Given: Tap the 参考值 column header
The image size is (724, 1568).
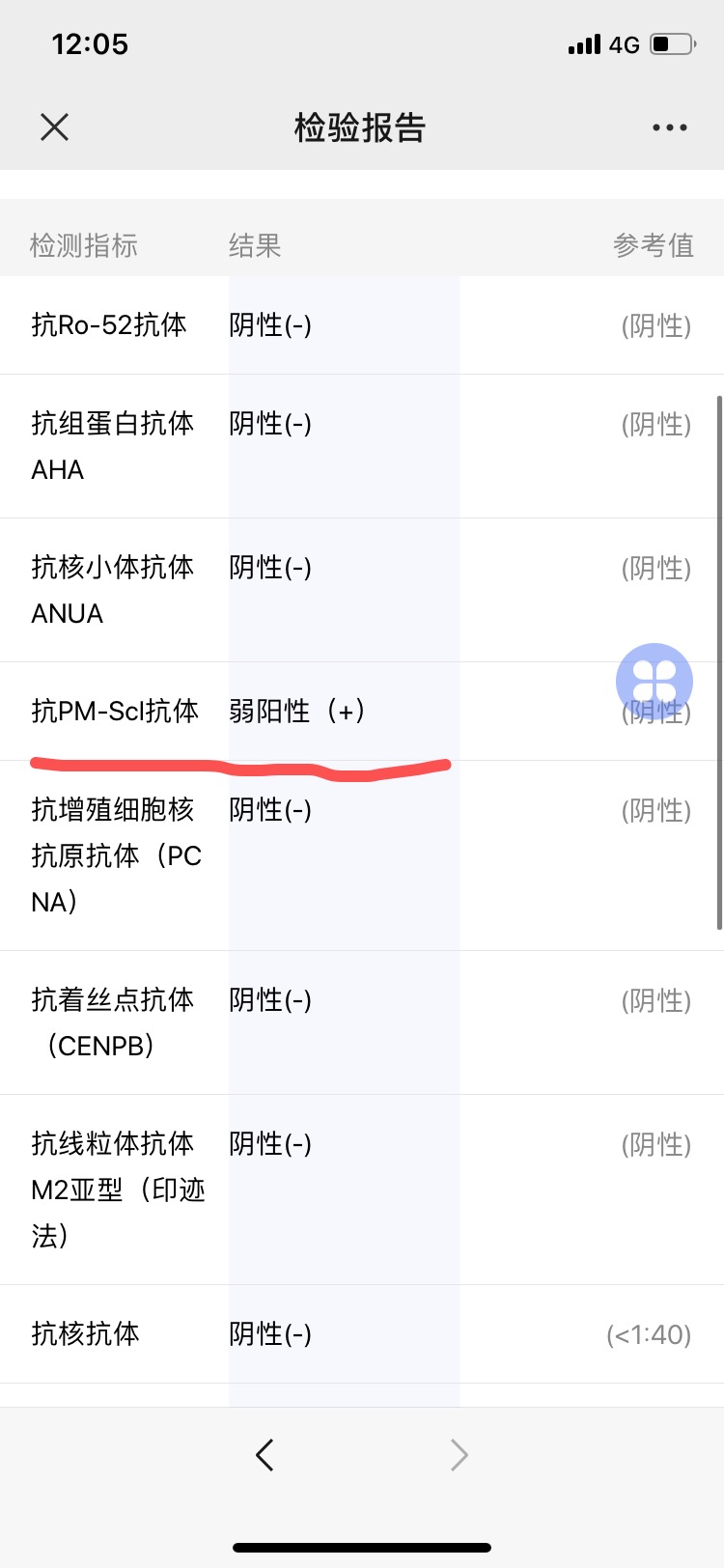Looking at the screenshot, I should (654, 245).
